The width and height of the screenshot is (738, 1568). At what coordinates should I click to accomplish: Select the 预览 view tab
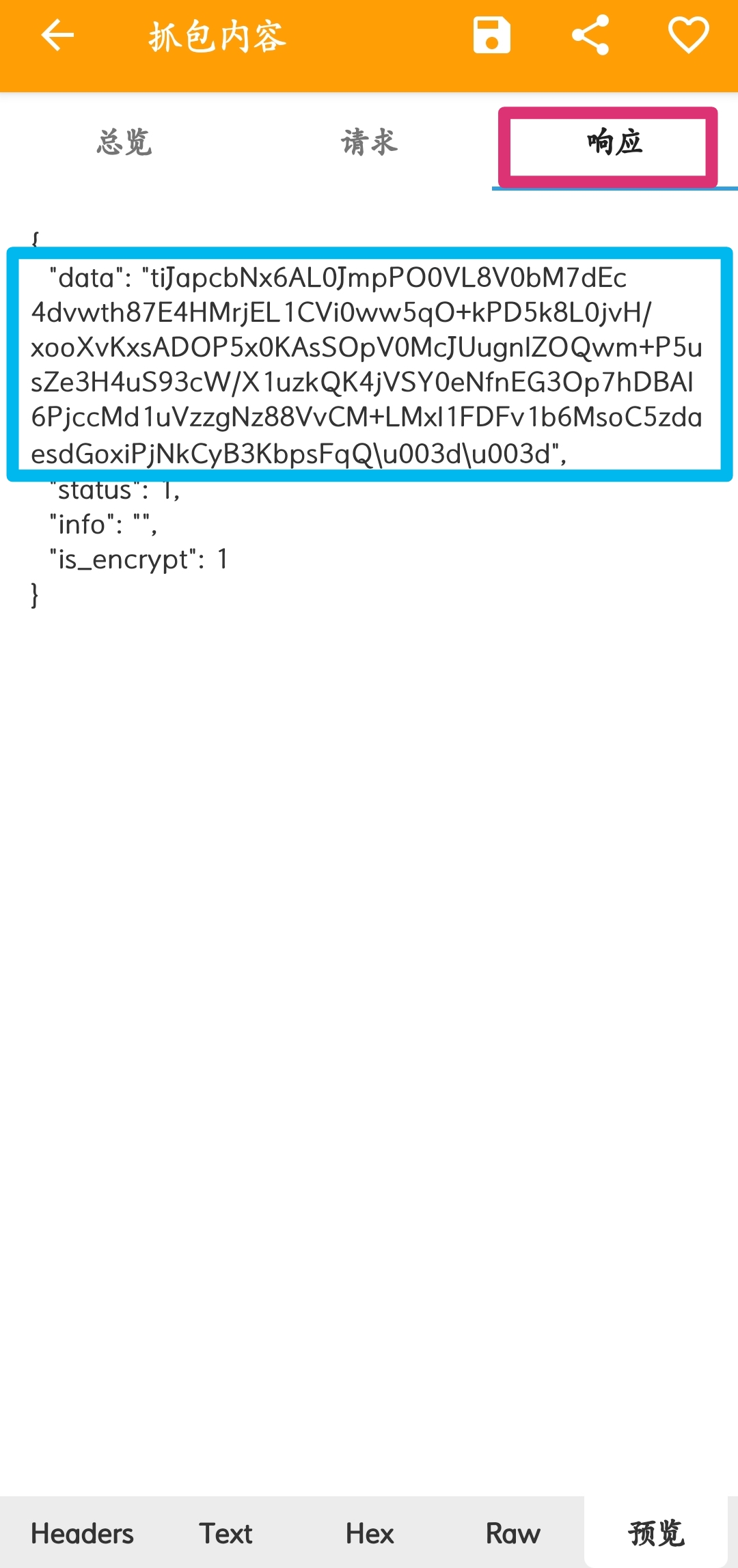pyautogui.click(x=656, y=1534)
